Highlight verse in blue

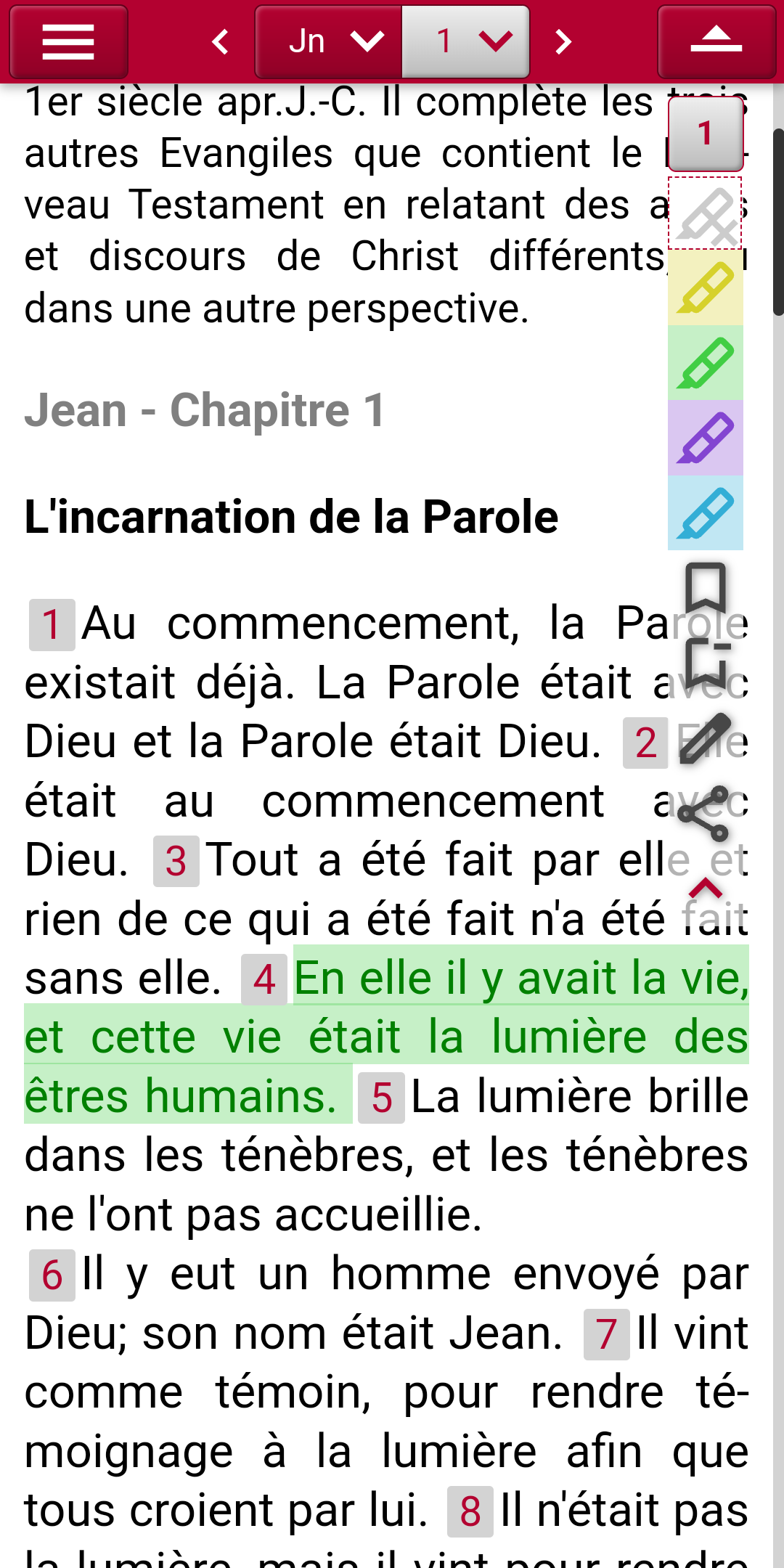coord(706,513)
